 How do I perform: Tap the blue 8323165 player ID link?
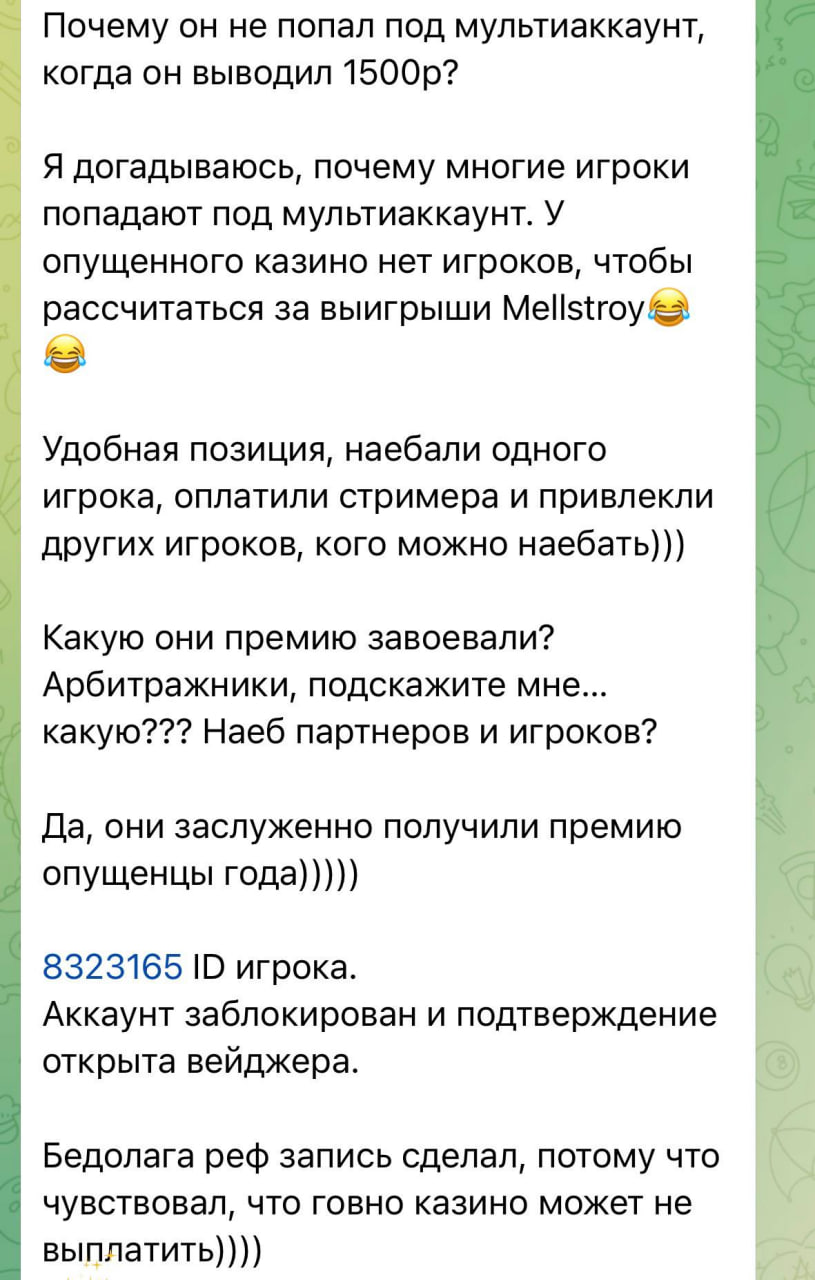[113, 967]
